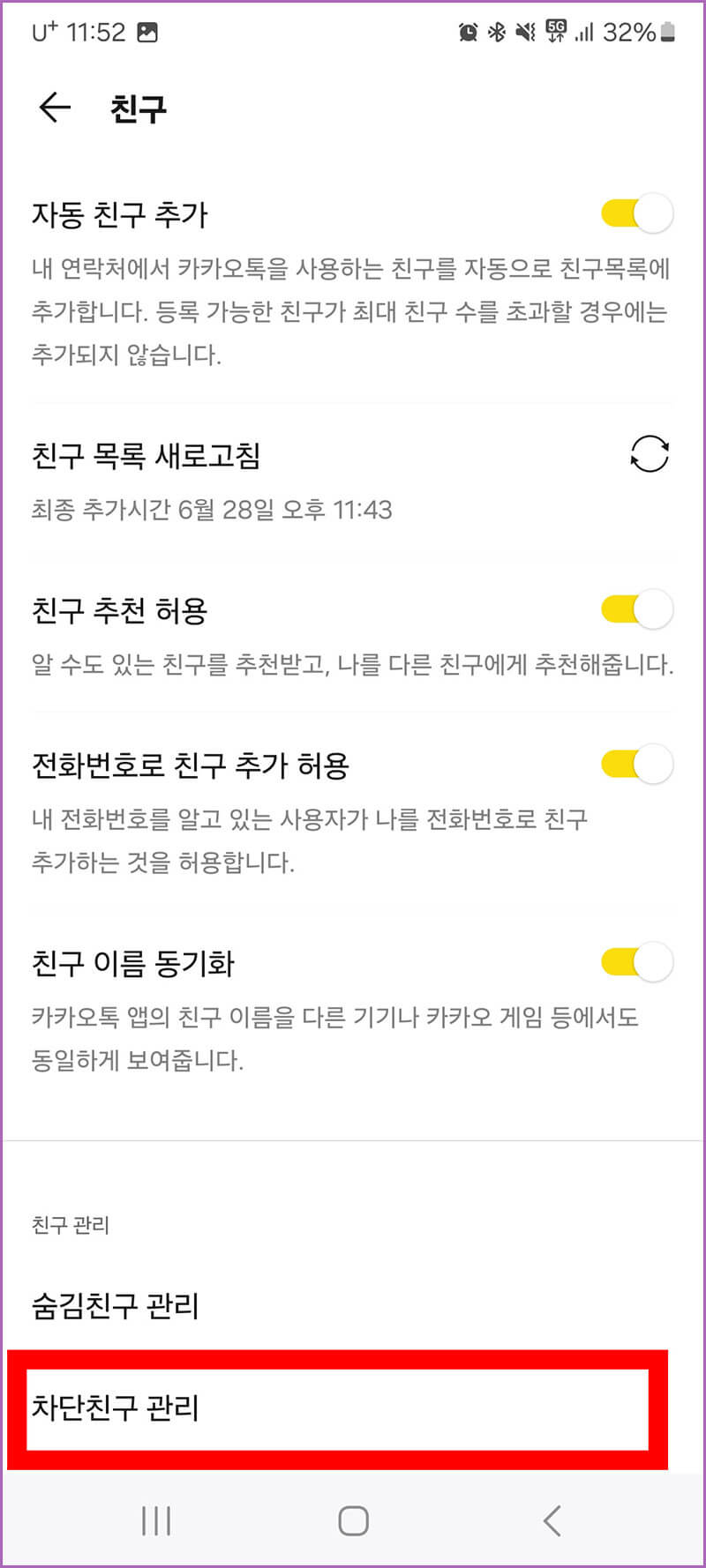This screenshot has height=1568, width=706.
Task: Tap the 친구 screen title
Action: click(x=139, y=107)
